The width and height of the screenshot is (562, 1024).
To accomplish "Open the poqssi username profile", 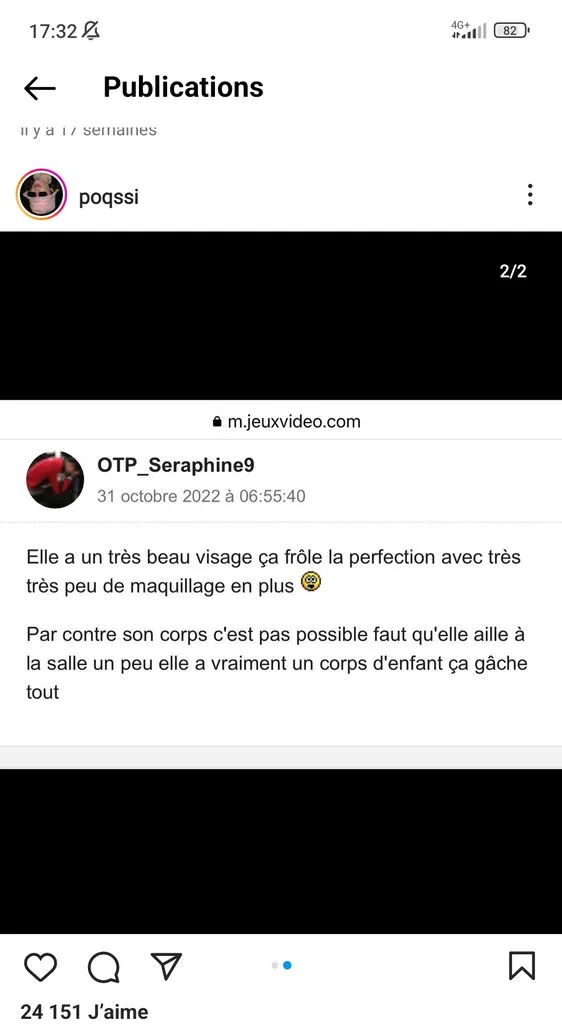I will pyautogui.click(x=108, y=197).
